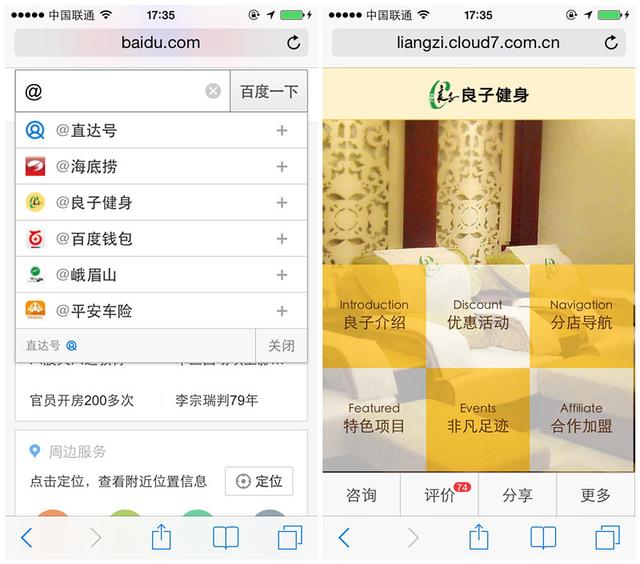Select the @平安车险 suggestion
Image resolution: width=640 pixels, height=564 pixels.
point(140,311)
